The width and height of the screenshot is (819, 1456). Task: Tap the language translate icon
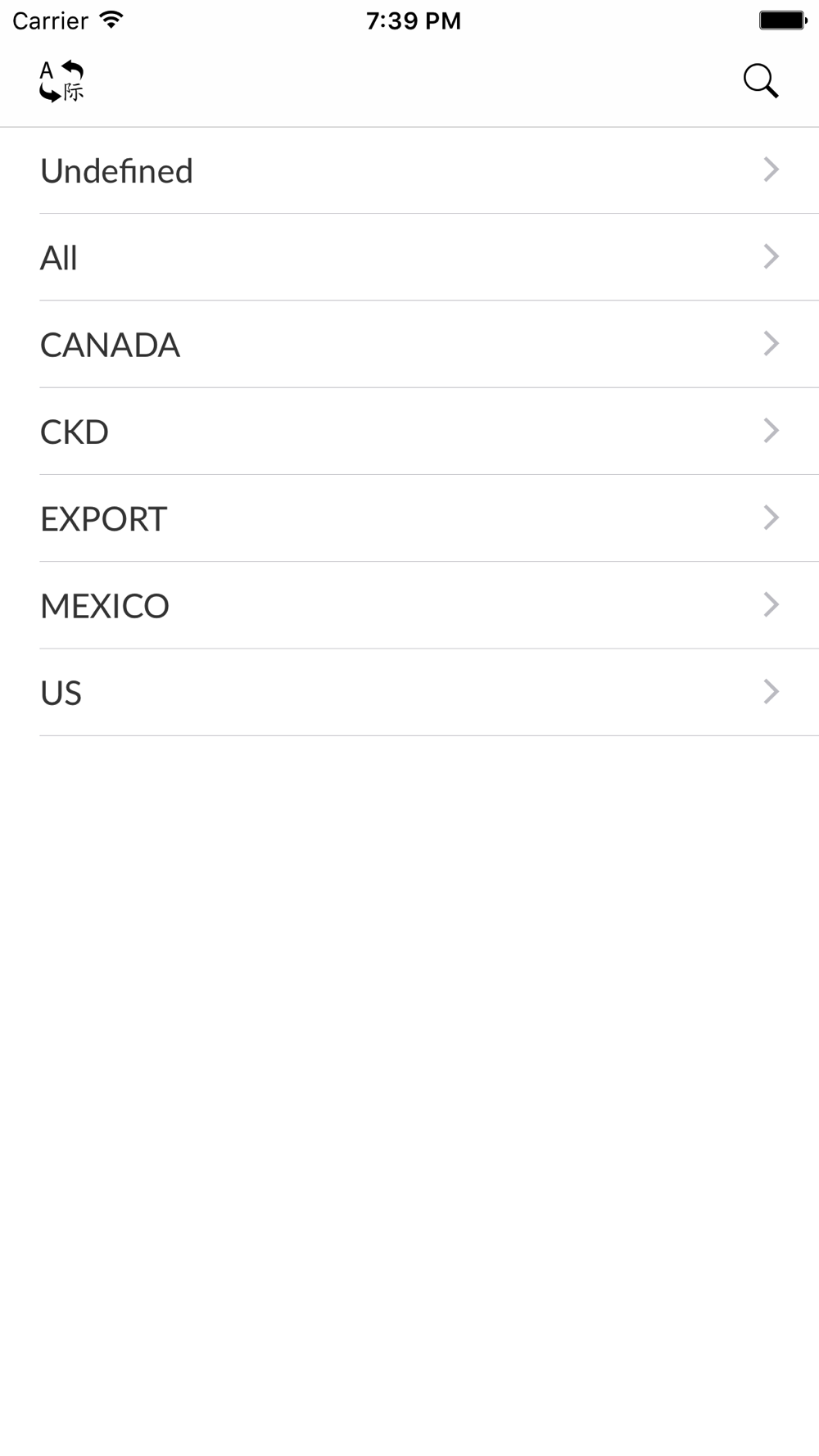point(61,81)
